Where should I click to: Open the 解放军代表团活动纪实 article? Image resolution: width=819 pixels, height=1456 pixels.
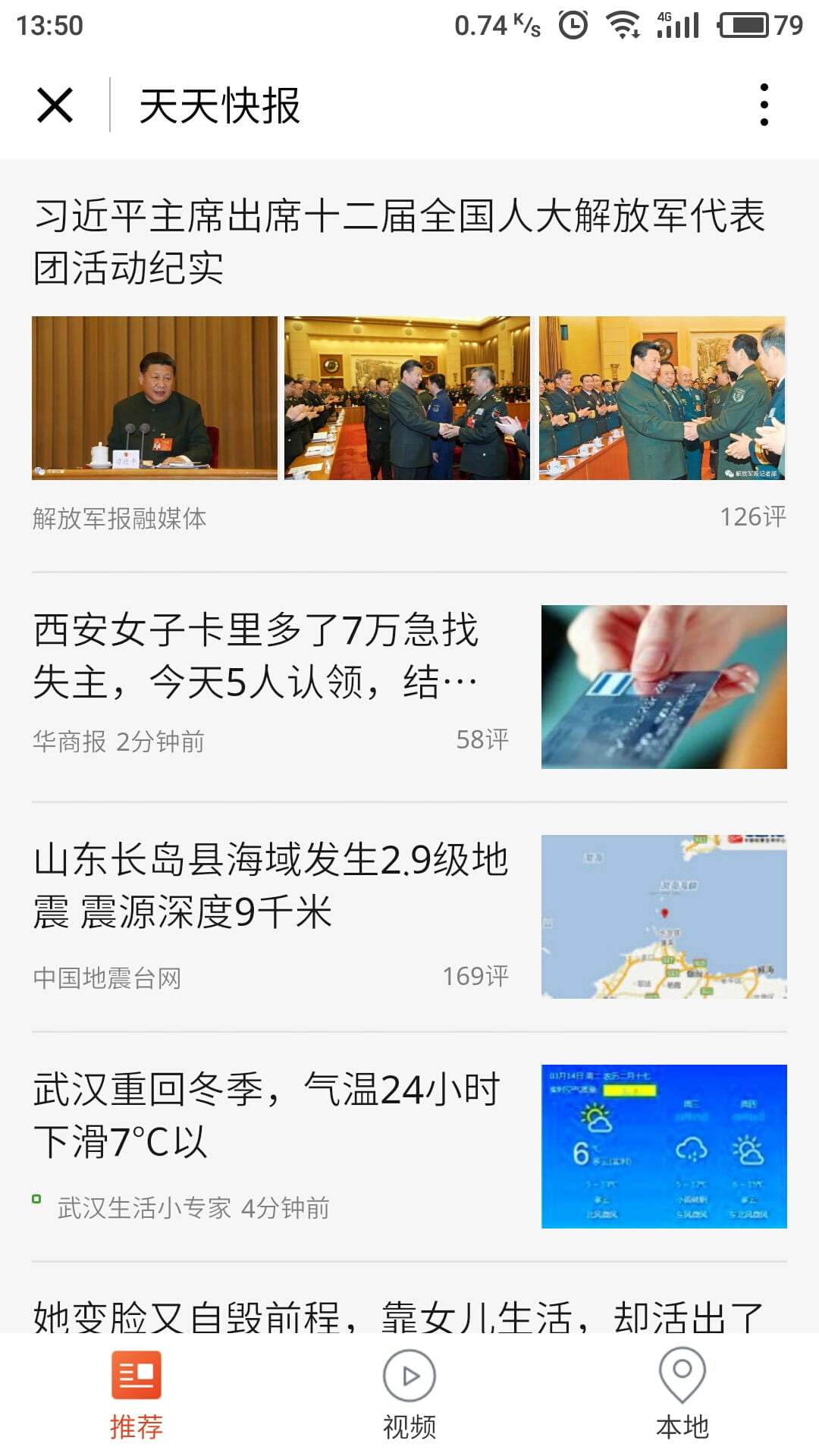pyautogui.click(x=400, y=242)
